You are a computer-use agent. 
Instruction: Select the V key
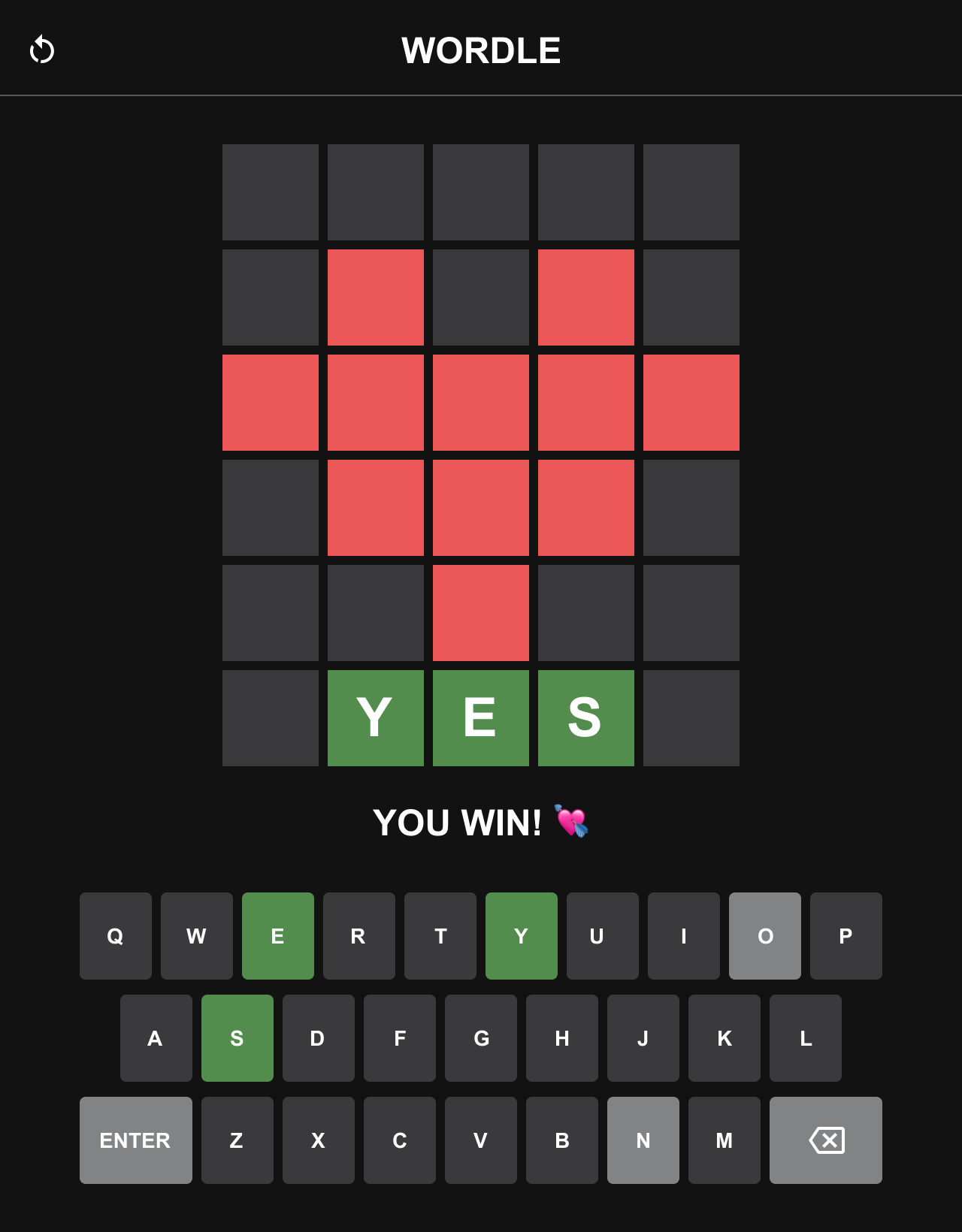point(480,1140)
